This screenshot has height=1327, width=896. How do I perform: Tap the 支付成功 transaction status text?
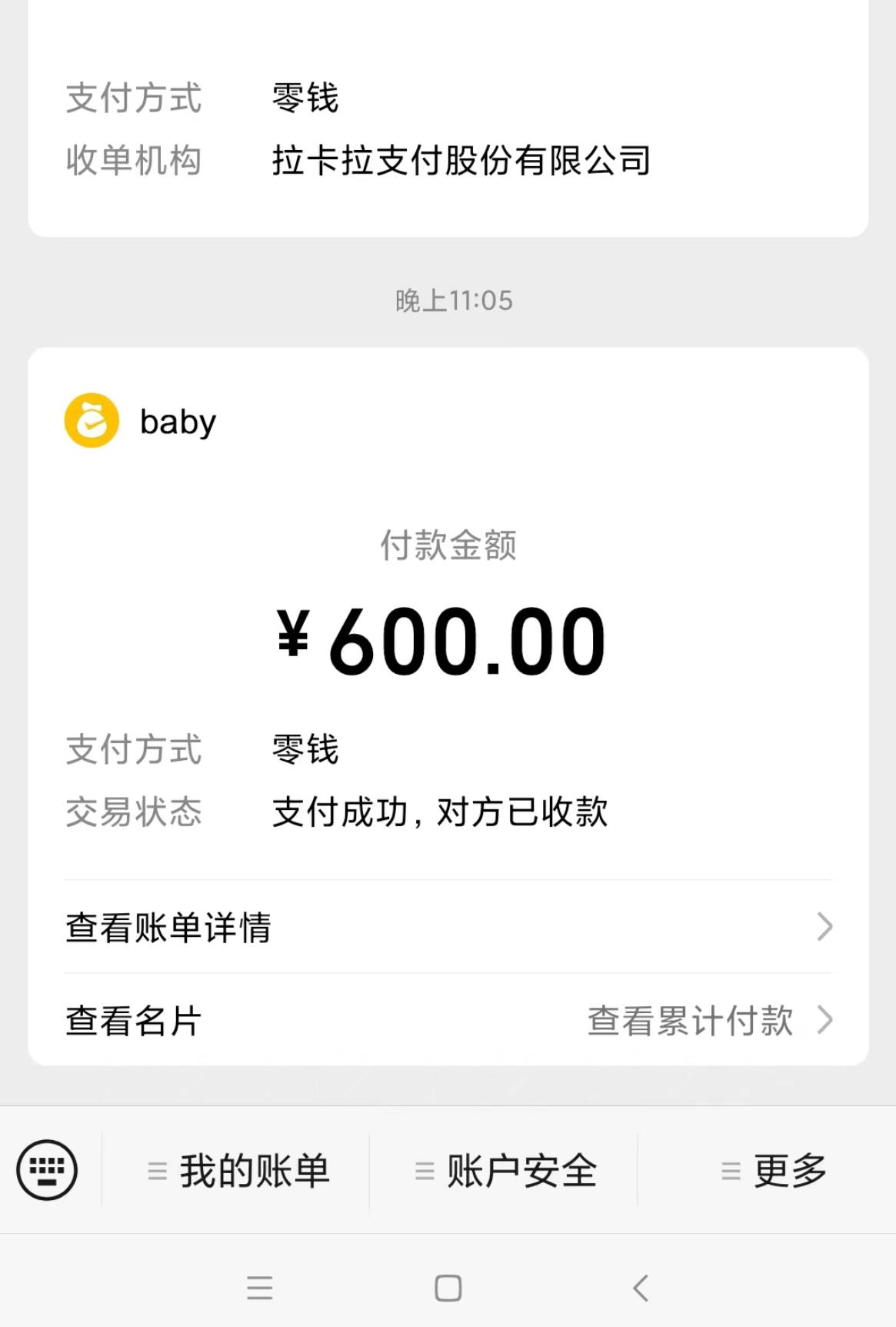pos(440,813)
